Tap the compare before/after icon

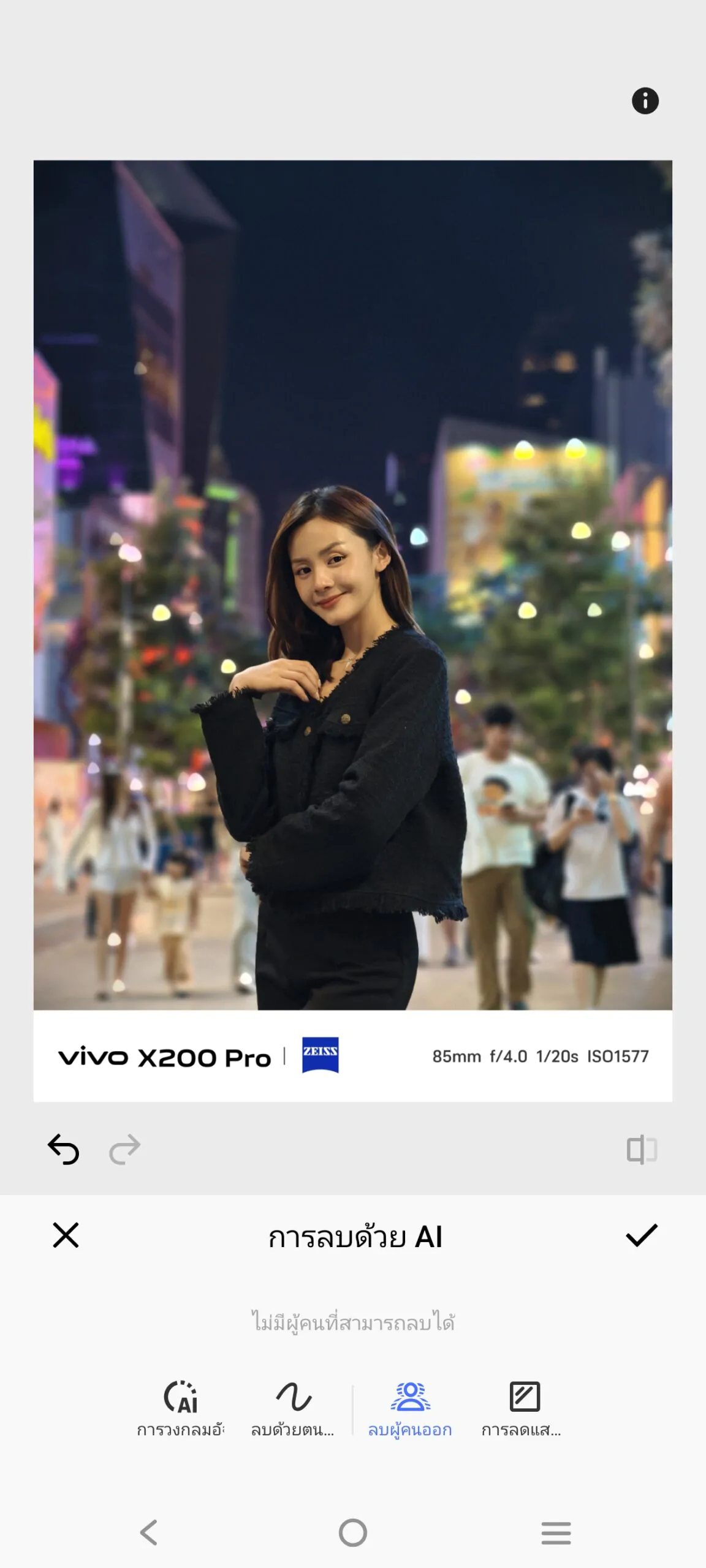click(x=641, y=1150)
